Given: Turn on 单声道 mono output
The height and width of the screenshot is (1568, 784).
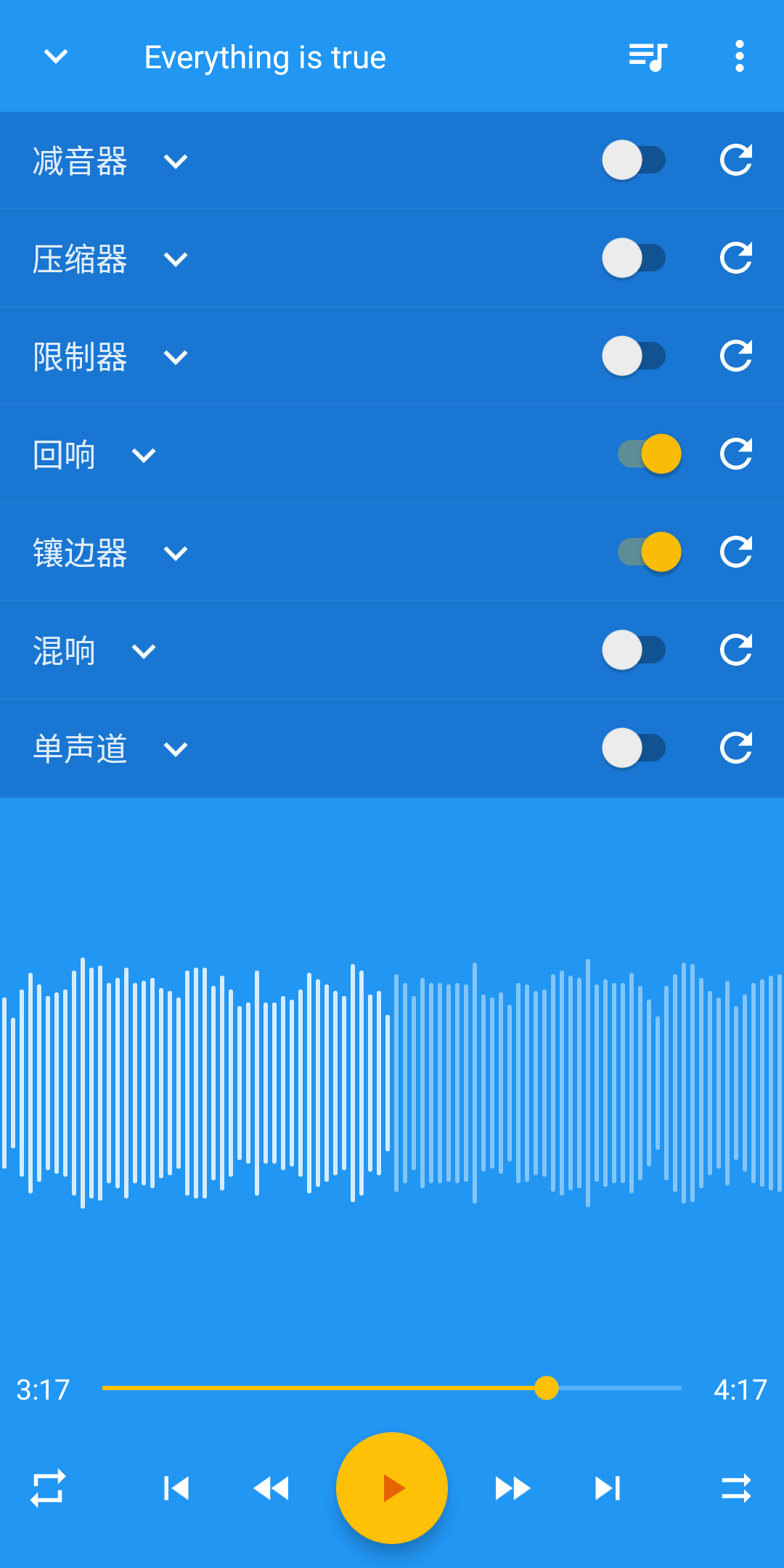Looking at the screenshot, I should tap(633, 748).
